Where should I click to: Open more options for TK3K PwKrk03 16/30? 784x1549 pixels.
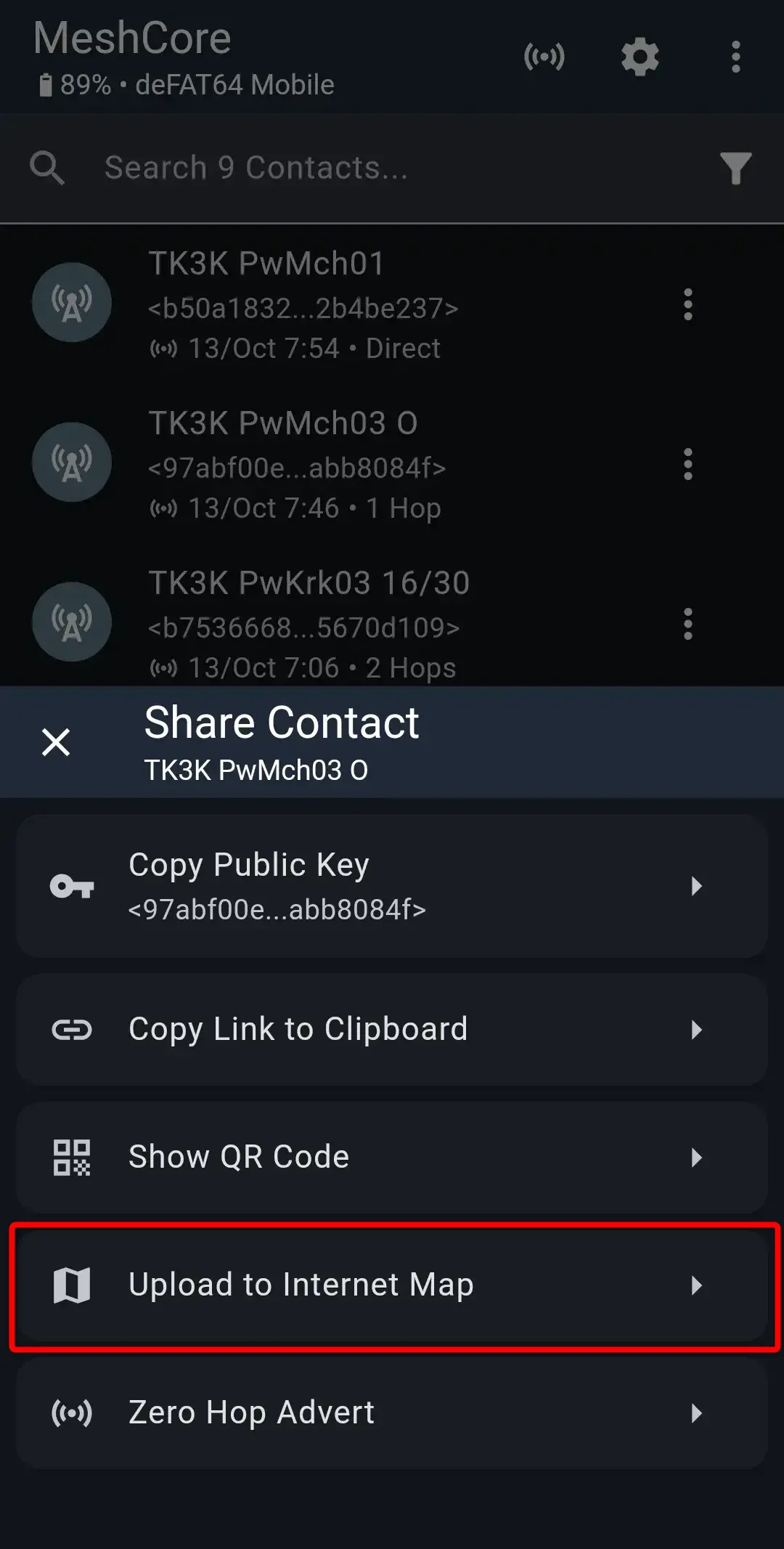tap(687, 624)
